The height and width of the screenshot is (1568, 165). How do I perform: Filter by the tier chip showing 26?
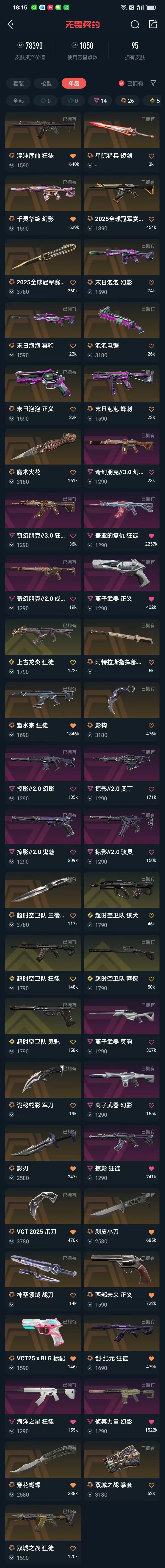pyautogui.click(x=127, y=101)
